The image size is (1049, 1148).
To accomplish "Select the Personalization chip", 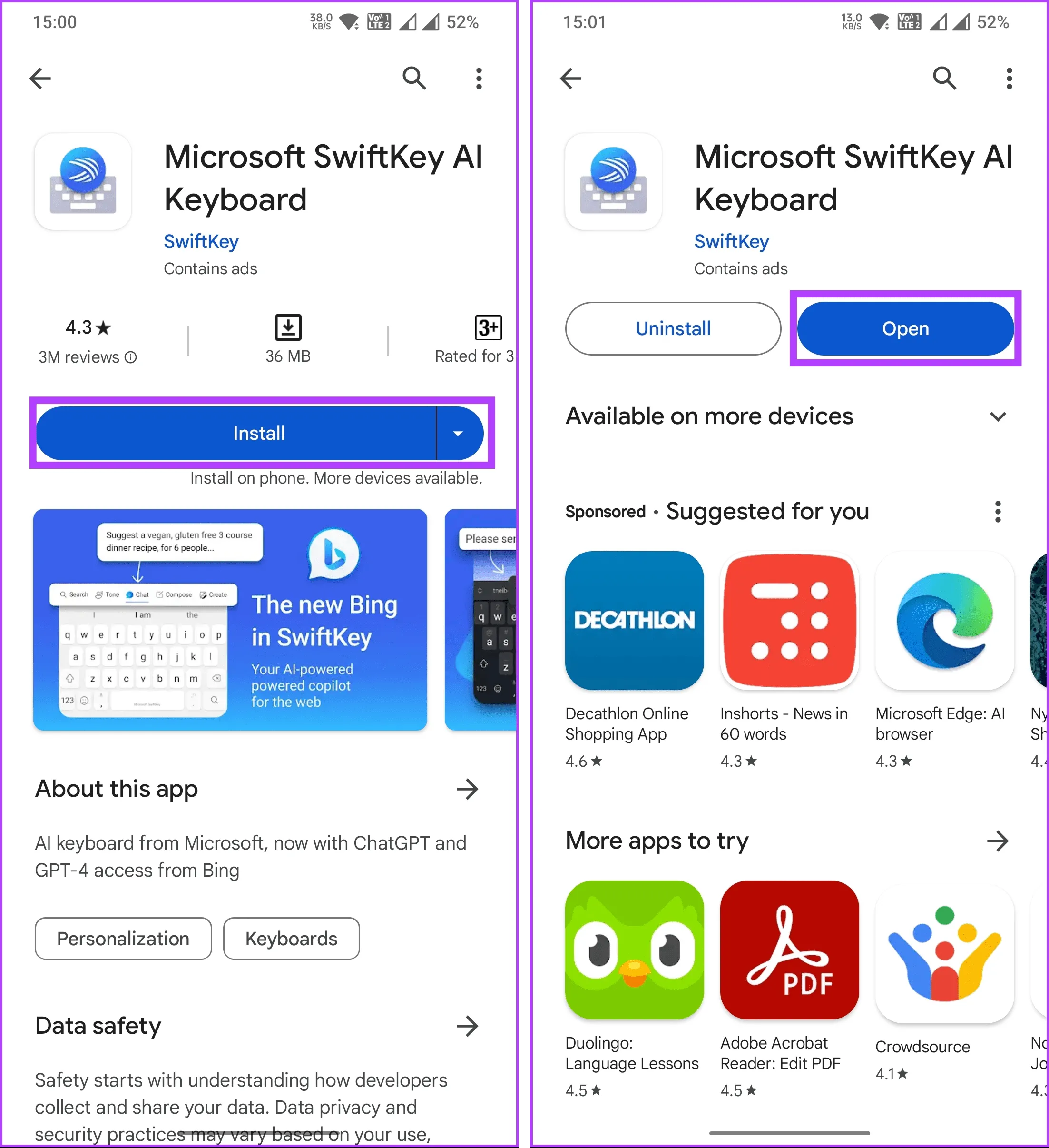I will 123,939.
